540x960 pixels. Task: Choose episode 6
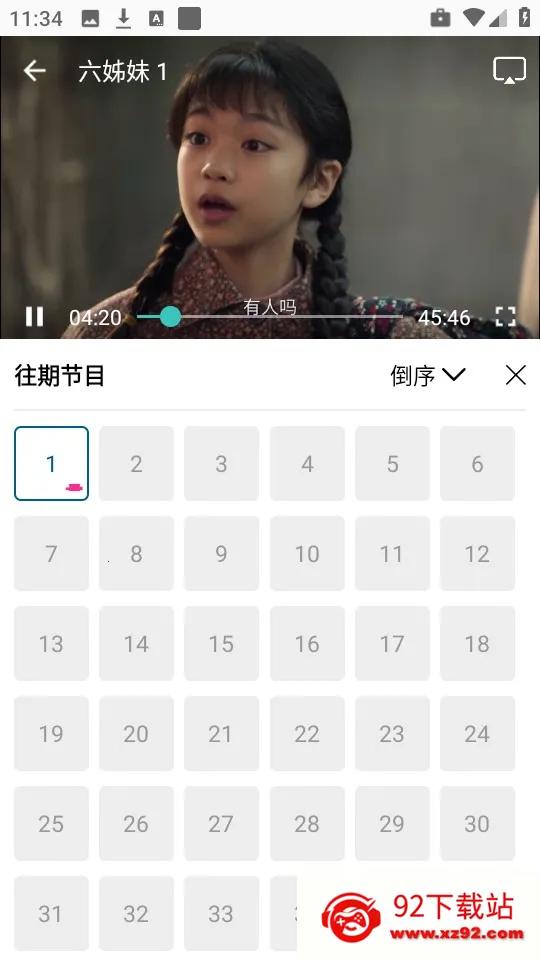[x=478, y=463]
